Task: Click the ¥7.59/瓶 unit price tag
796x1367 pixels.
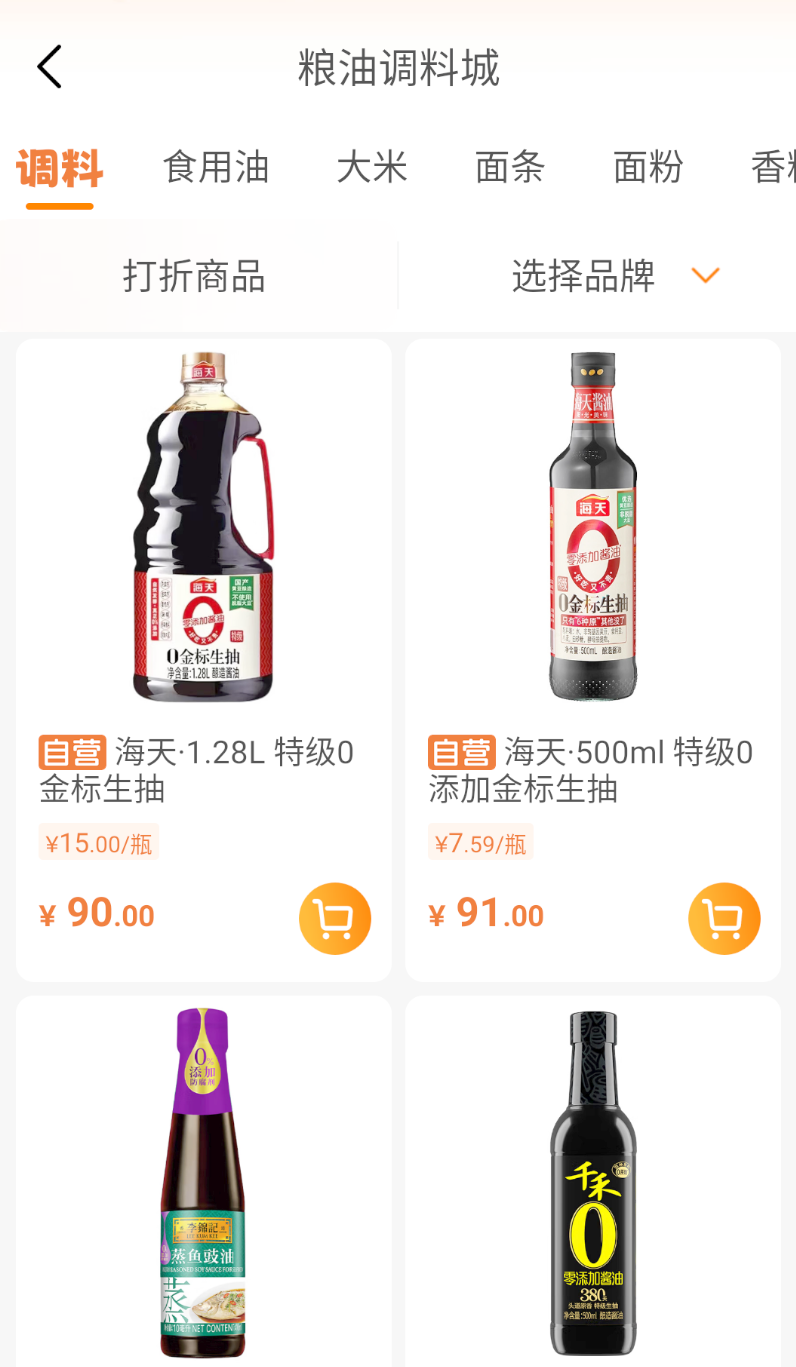Action: point(480,842)
